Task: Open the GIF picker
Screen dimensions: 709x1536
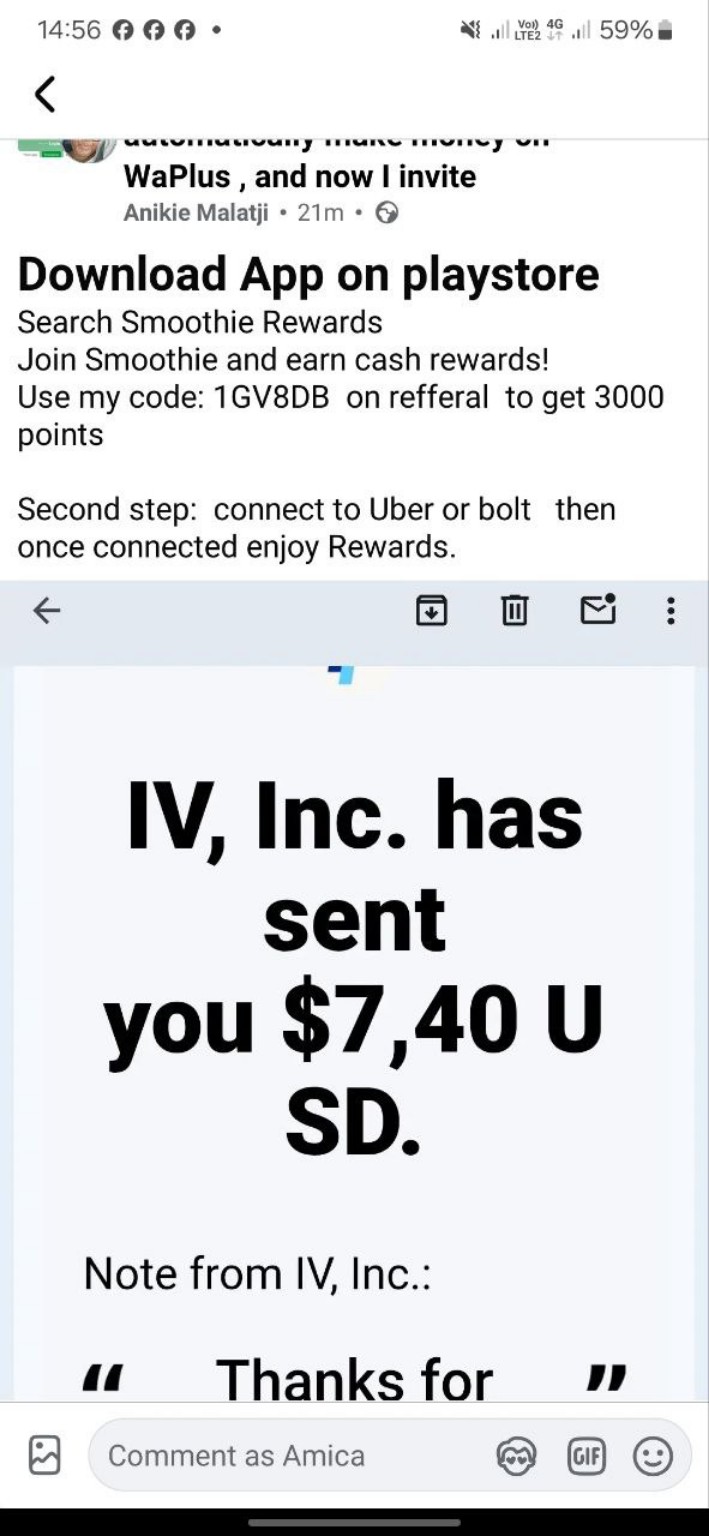Action: tap(586, 1456)
